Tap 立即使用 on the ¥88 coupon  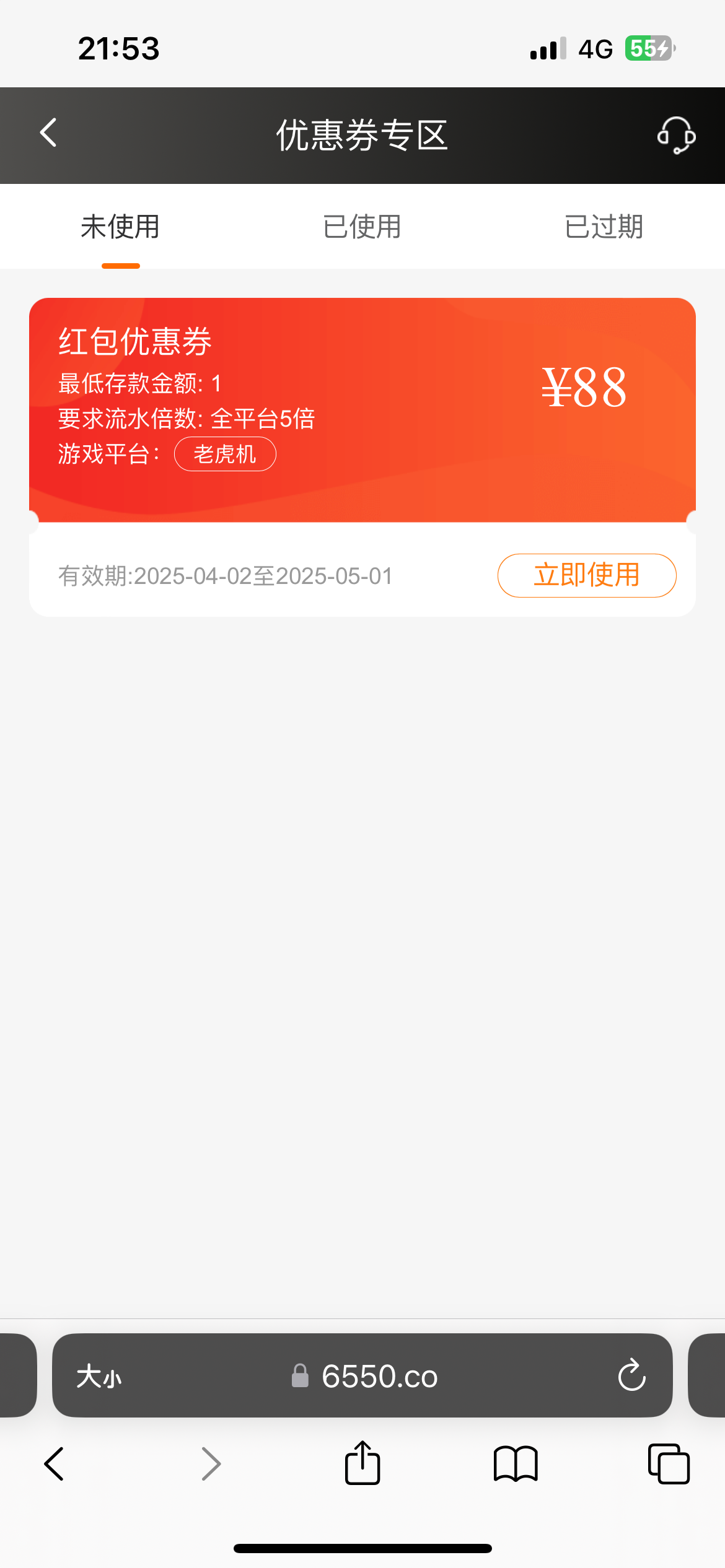pos(586,575)
